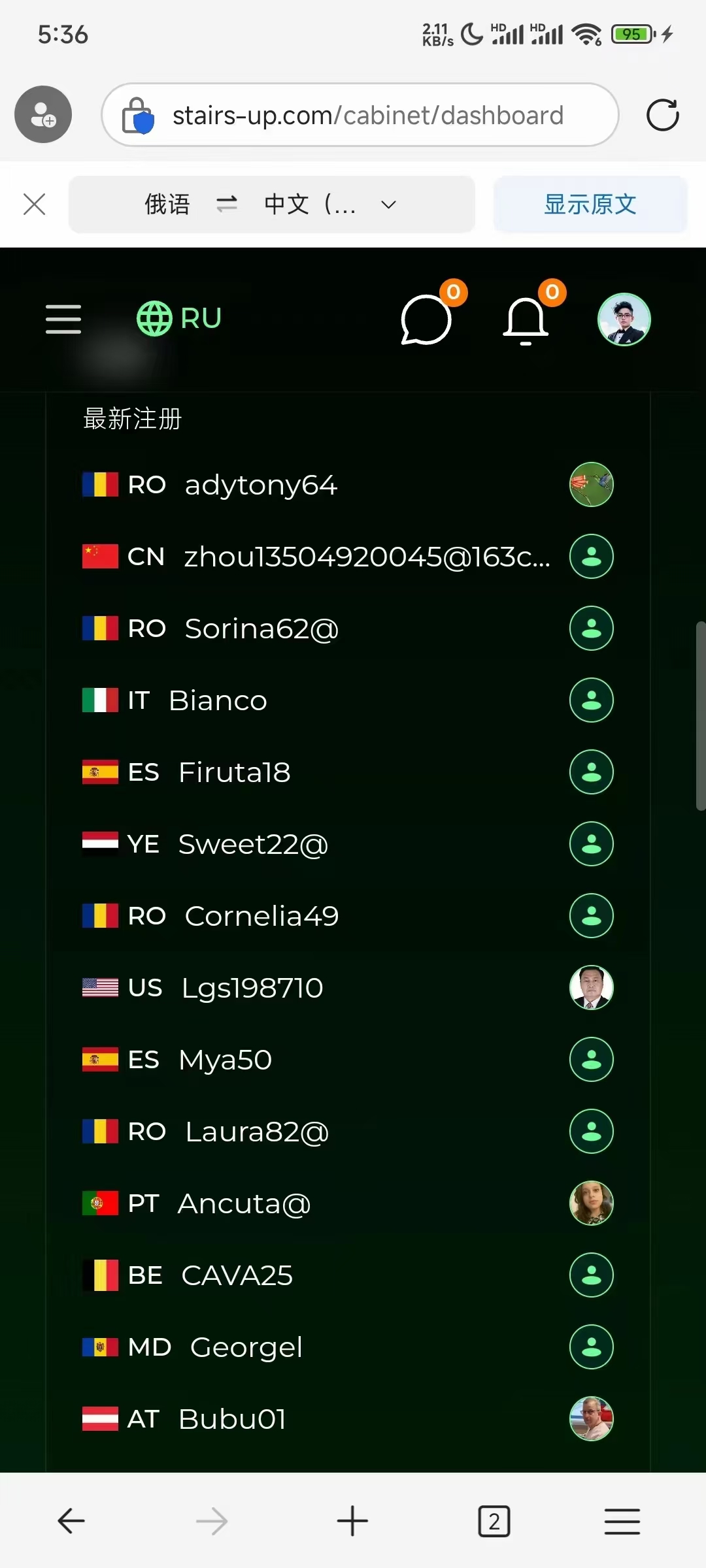
Task: Open user adytony64's entry
Action: [x=261, y=485]
